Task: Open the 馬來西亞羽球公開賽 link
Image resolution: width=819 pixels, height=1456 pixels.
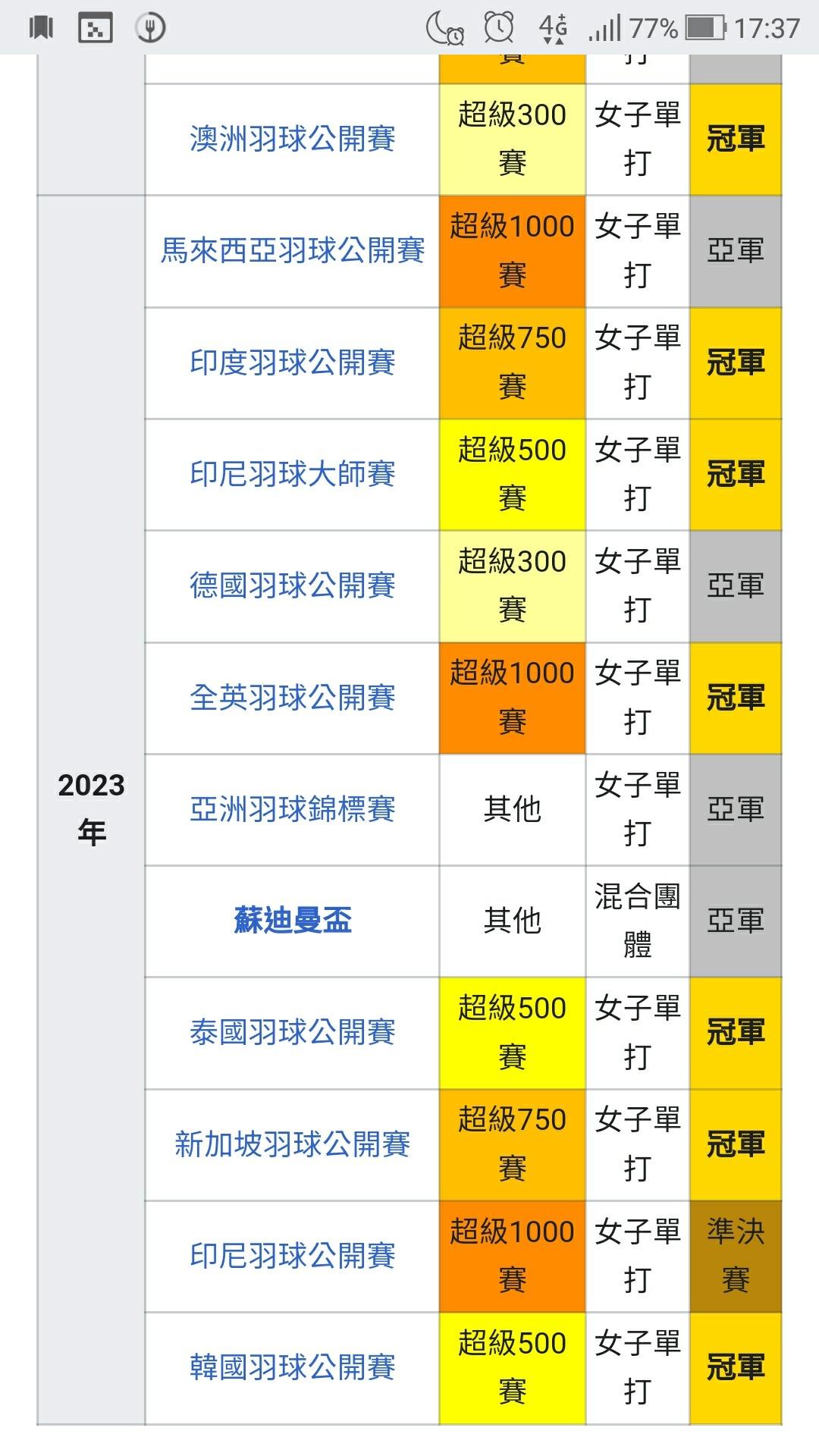Action: click(292, 251)
